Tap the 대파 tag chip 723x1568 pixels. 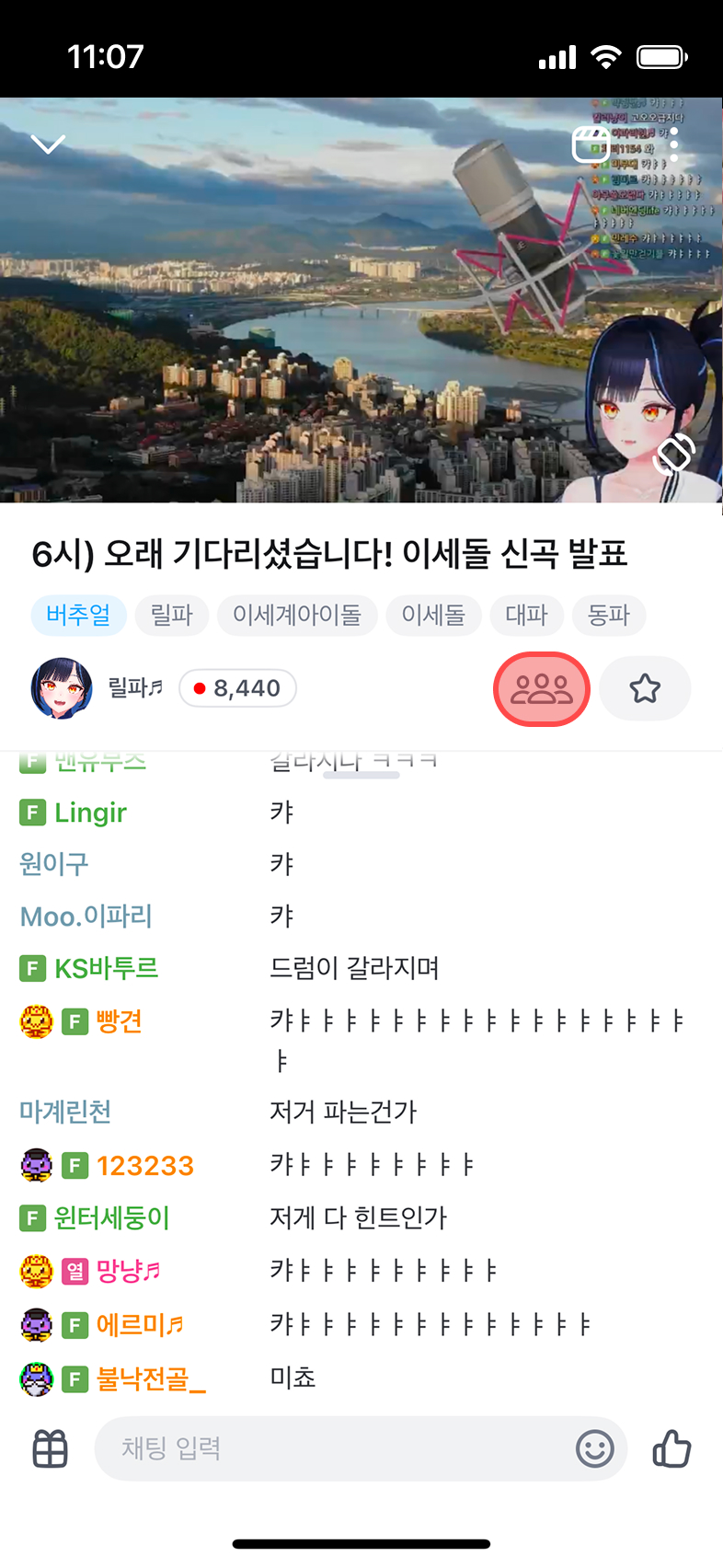[526, 615]
